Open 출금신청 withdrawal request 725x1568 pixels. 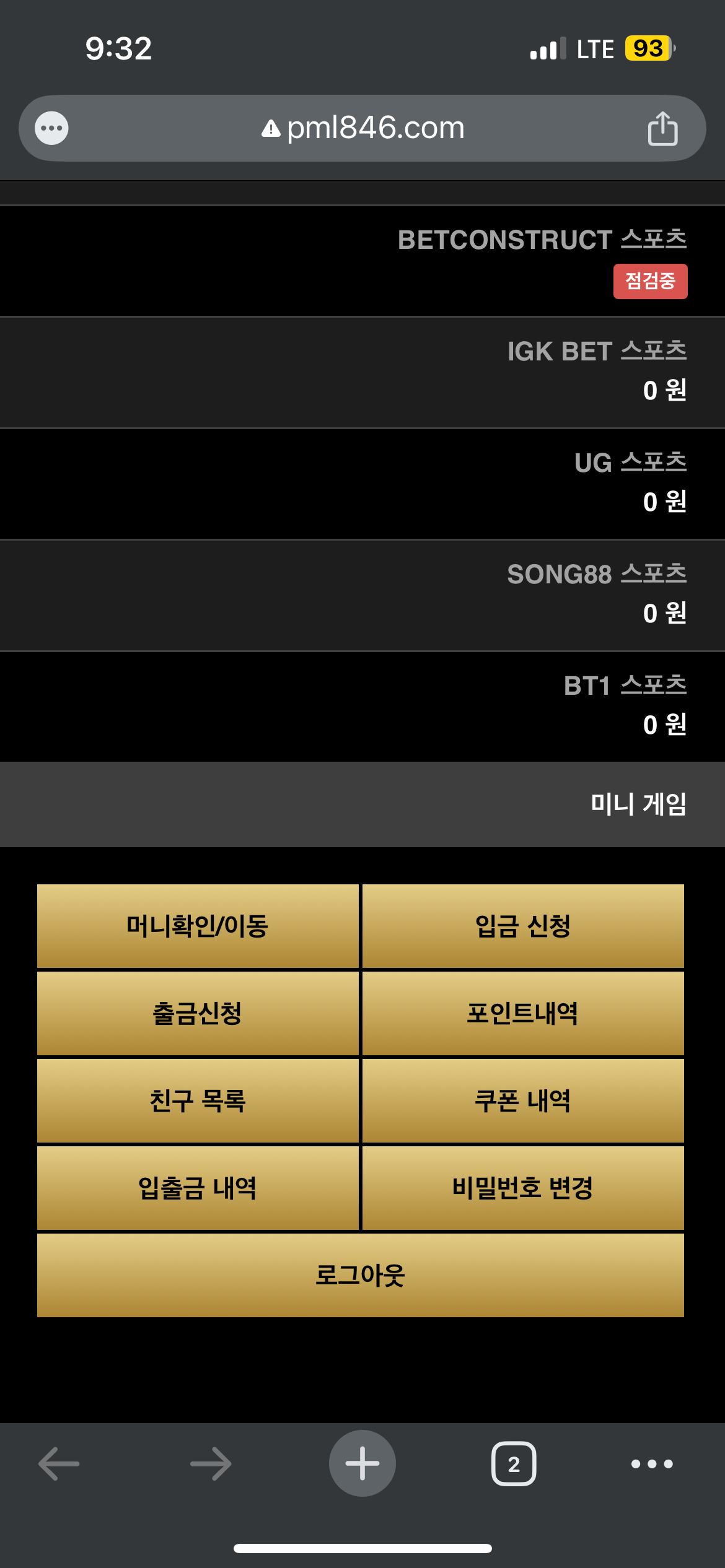click(x=198, y=1013)
